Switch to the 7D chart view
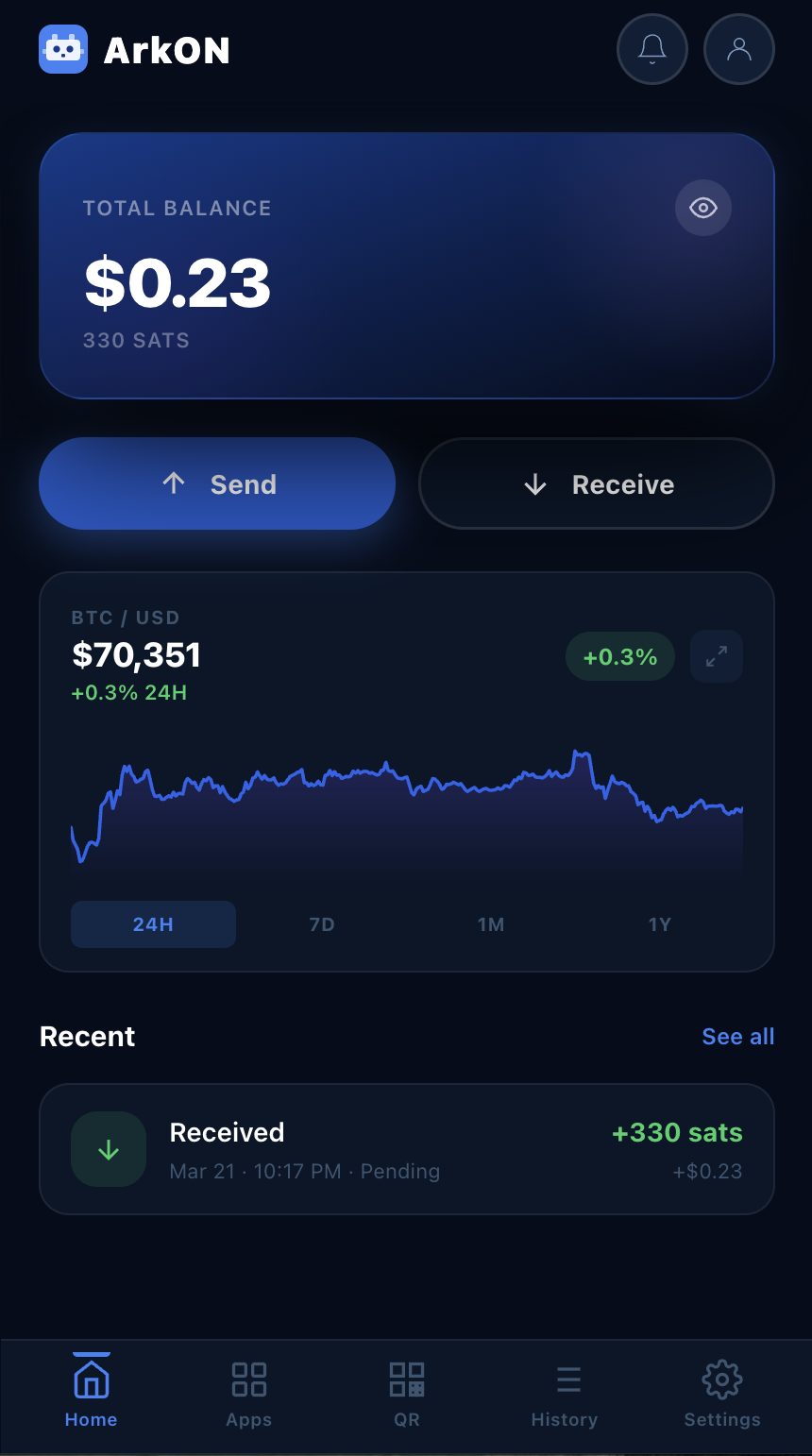812x1456 pixels. tap(321, 924)
